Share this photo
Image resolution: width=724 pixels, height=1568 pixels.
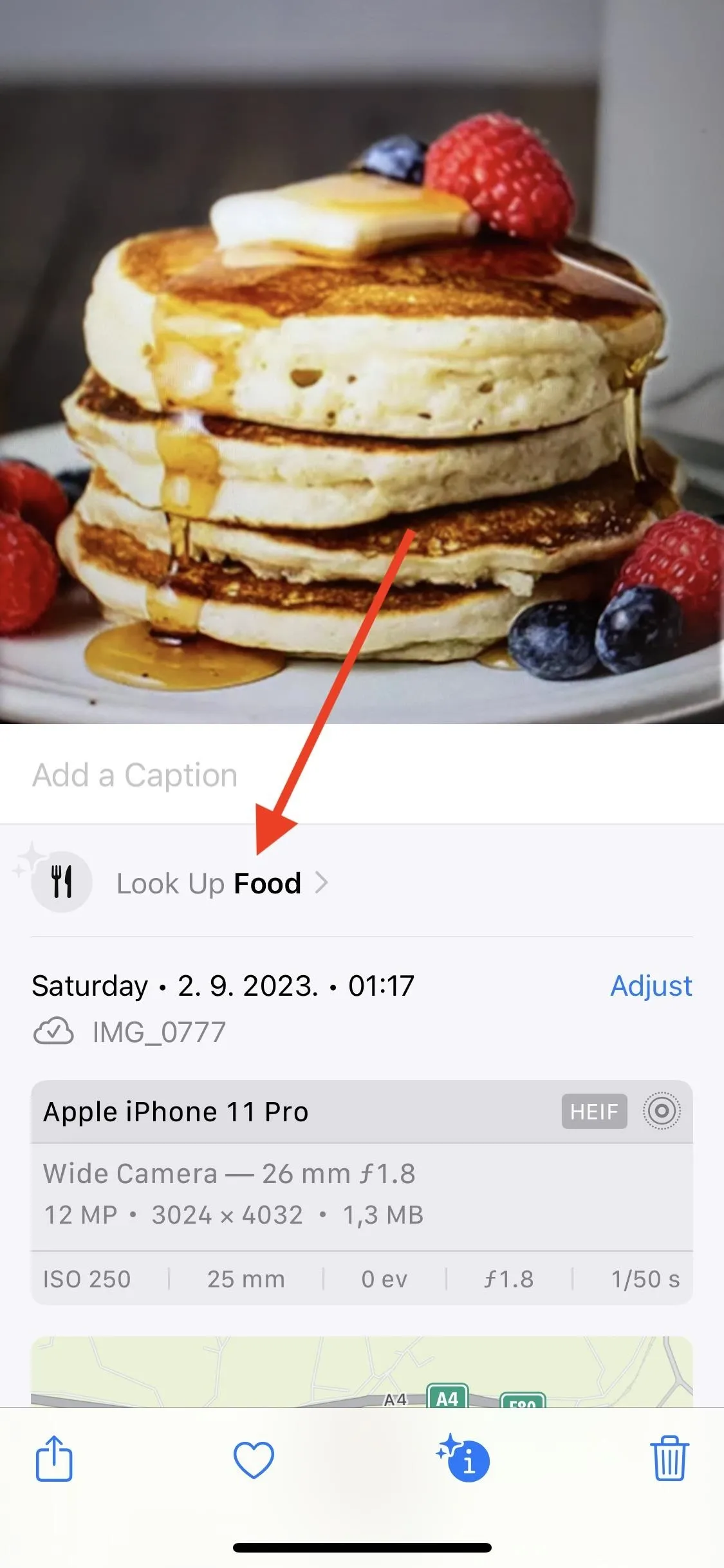(x=54, y=1459)
